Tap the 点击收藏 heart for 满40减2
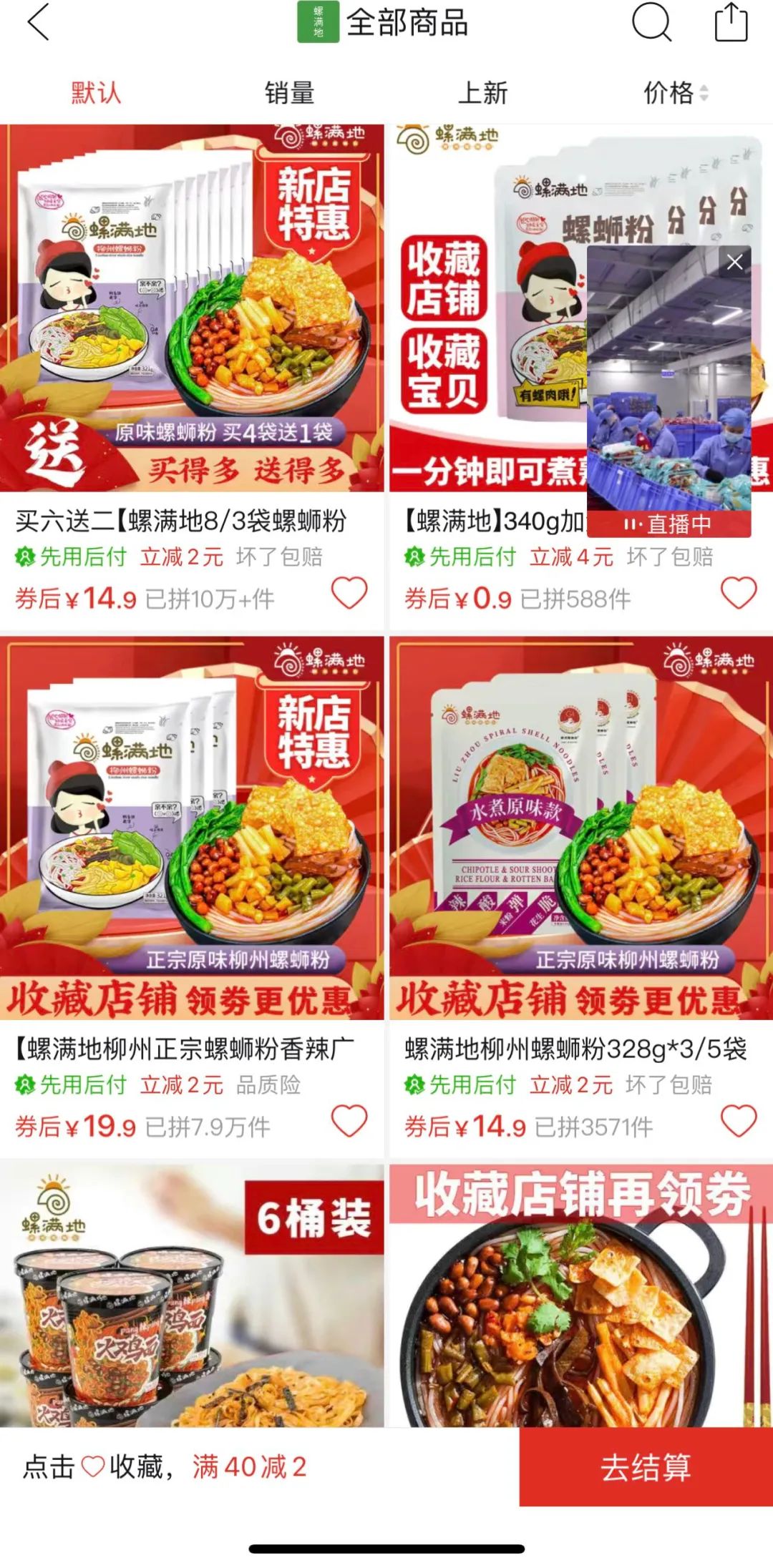 pyautogui.click(x=93, y=1467)
